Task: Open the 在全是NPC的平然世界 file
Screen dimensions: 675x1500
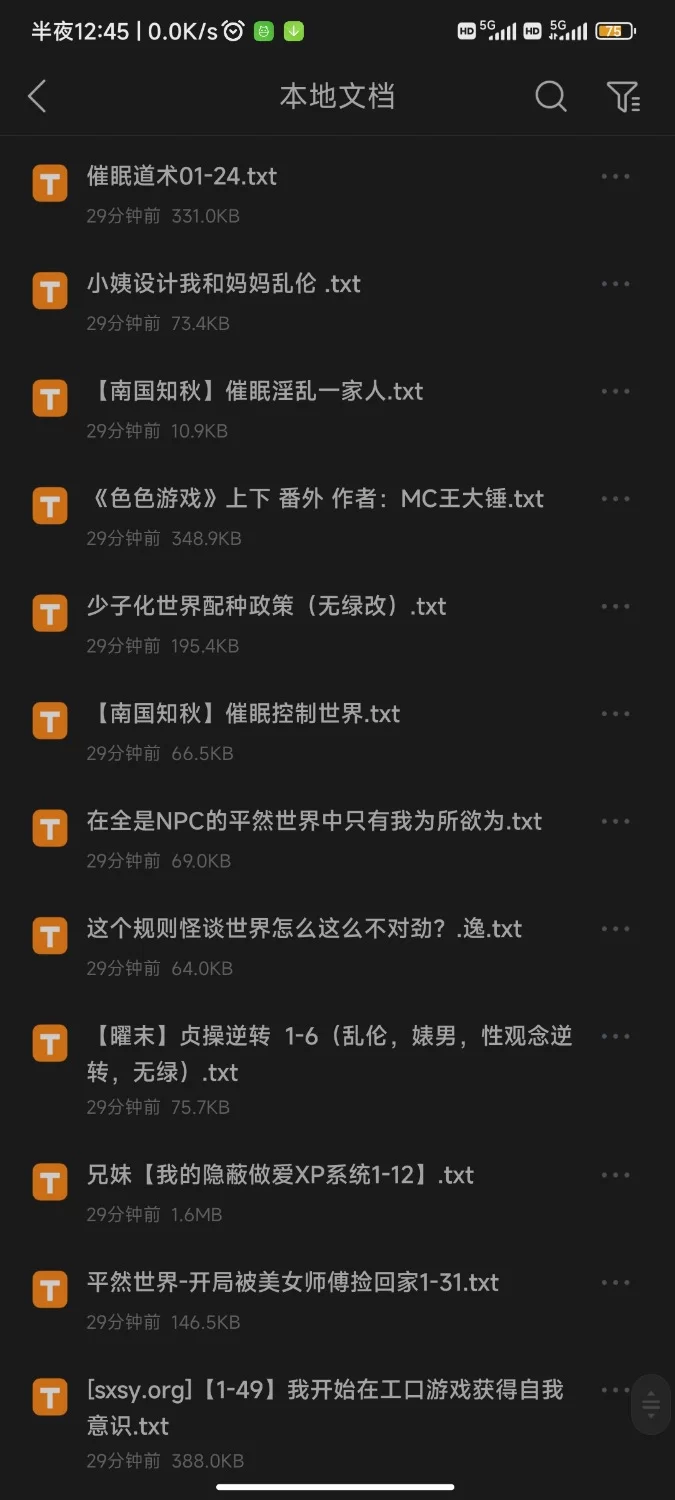Action: pos(314,822)
